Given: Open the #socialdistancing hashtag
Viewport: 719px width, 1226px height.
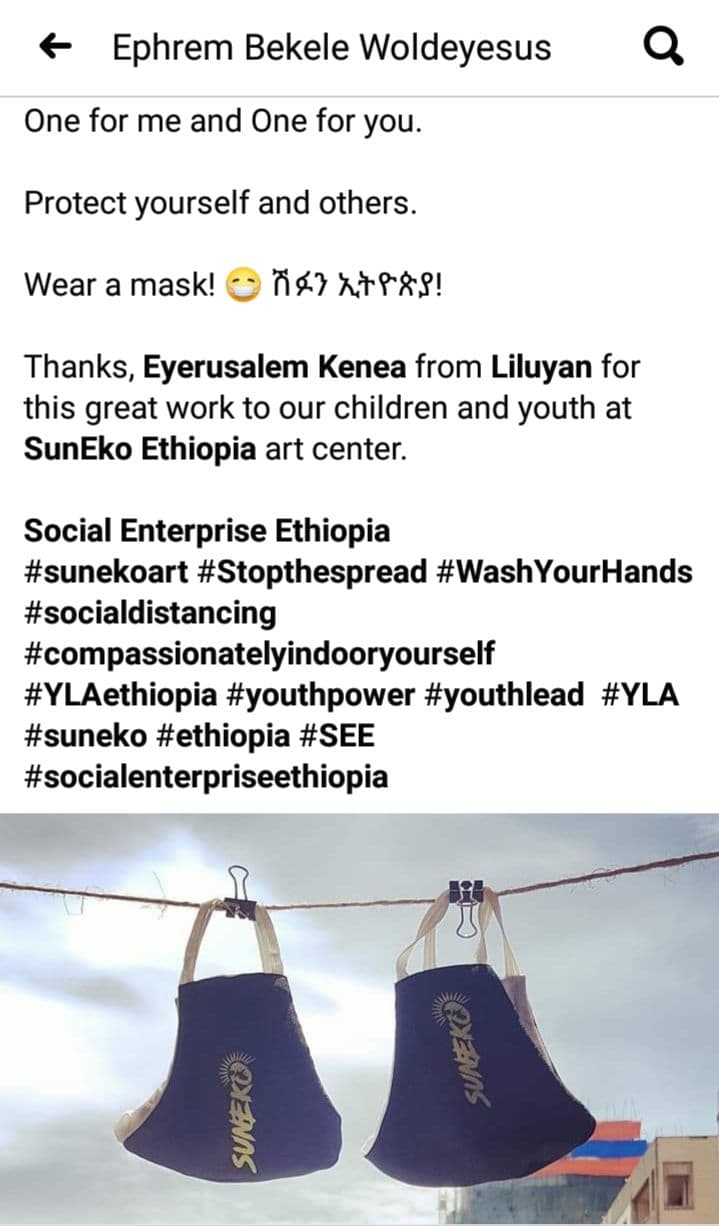Looking at the screenshot, I should [150, 612].
